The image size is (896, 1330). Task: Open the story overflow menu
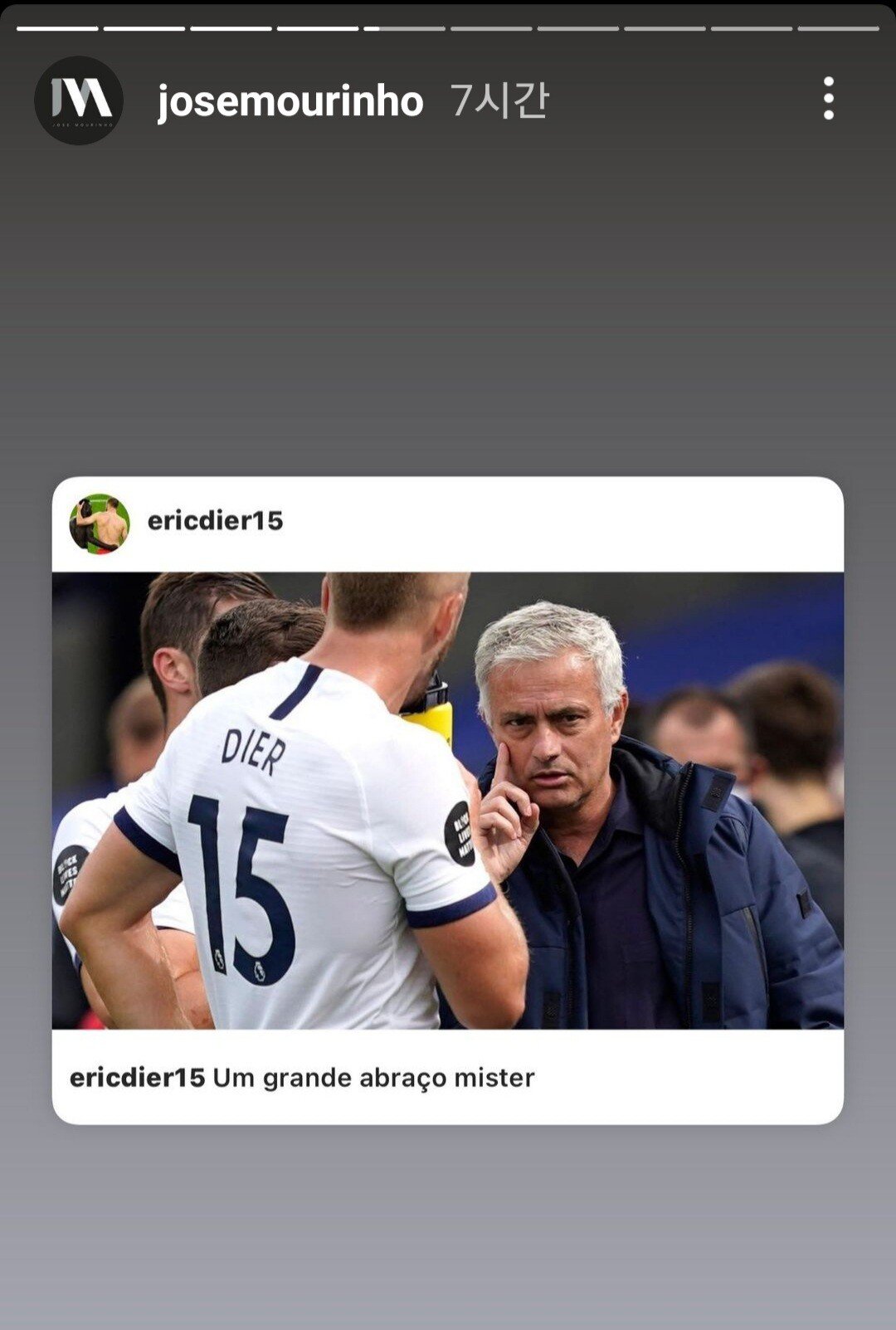click(x=828, y=99)
